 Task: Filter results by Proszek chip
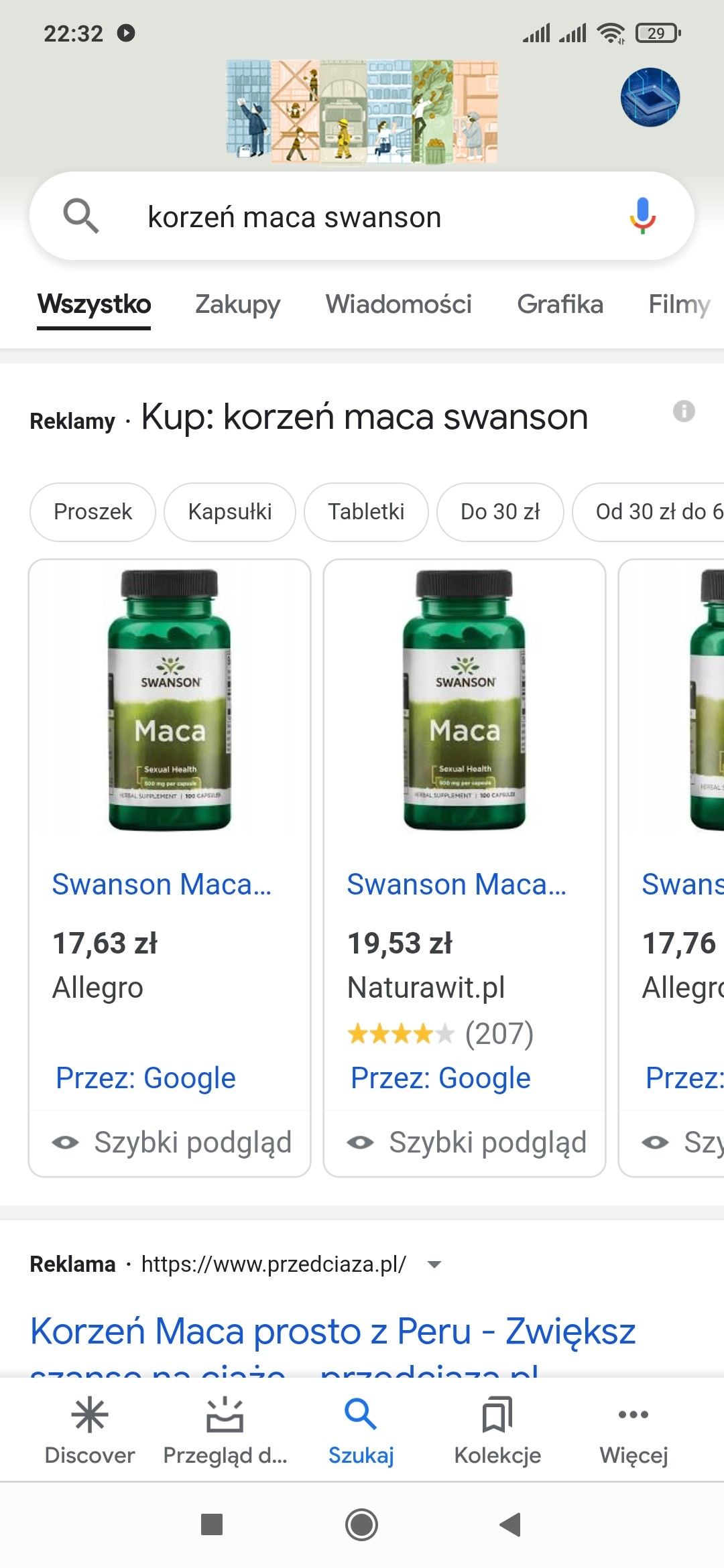point(93,512)
